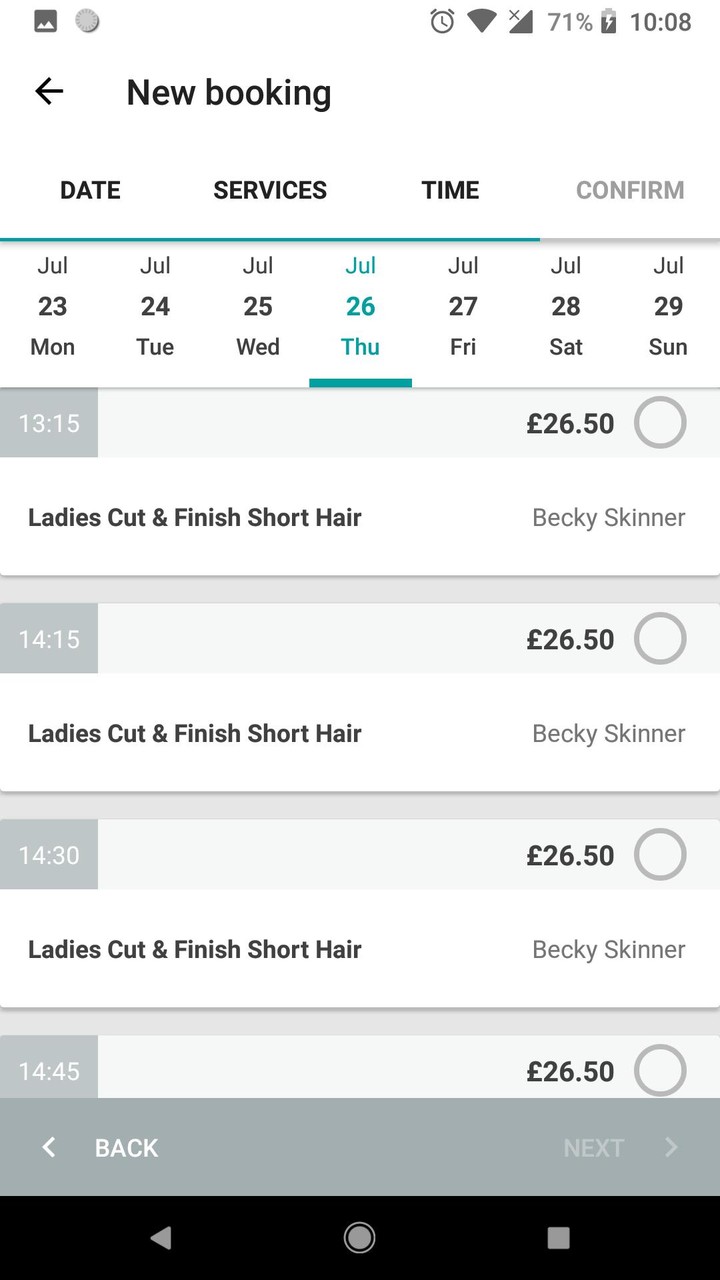Open the DATE tab

tap(90, 190)
